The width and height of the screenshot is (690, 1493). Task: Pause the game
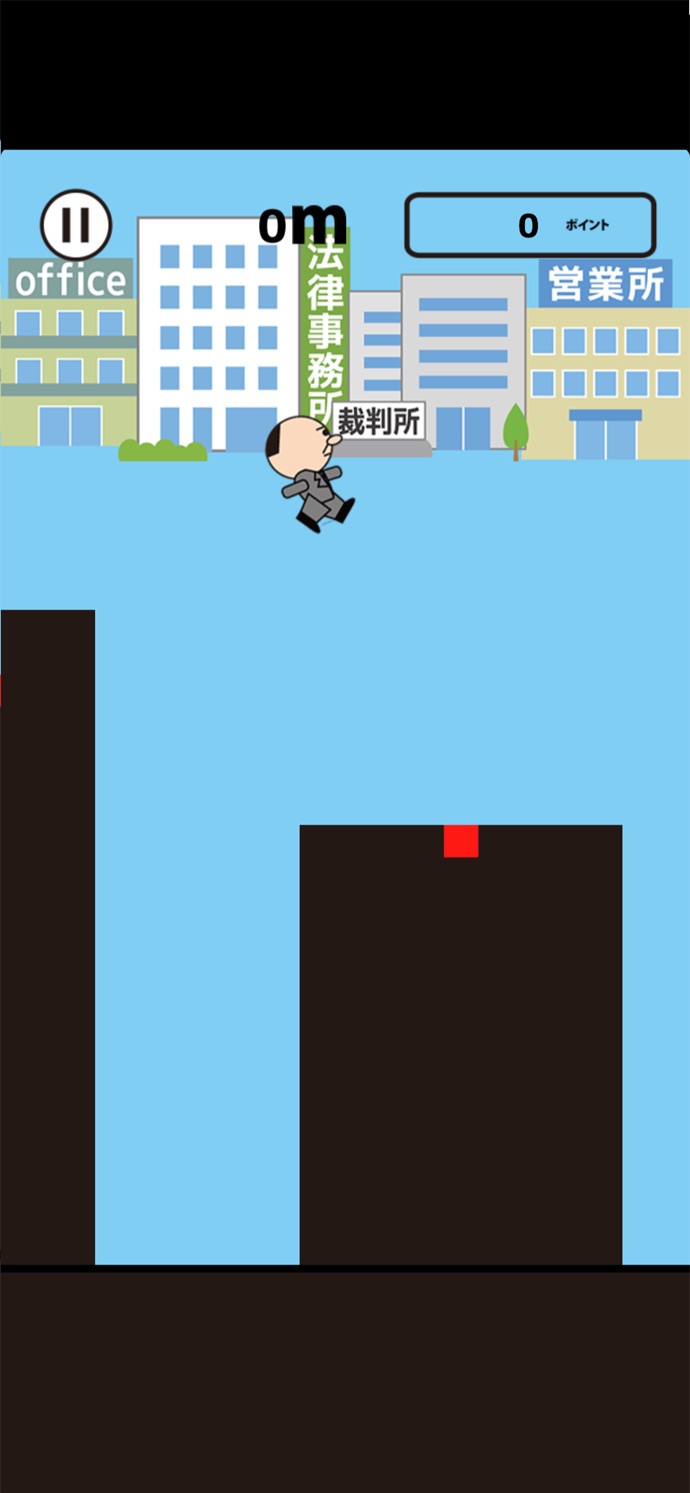76,225
